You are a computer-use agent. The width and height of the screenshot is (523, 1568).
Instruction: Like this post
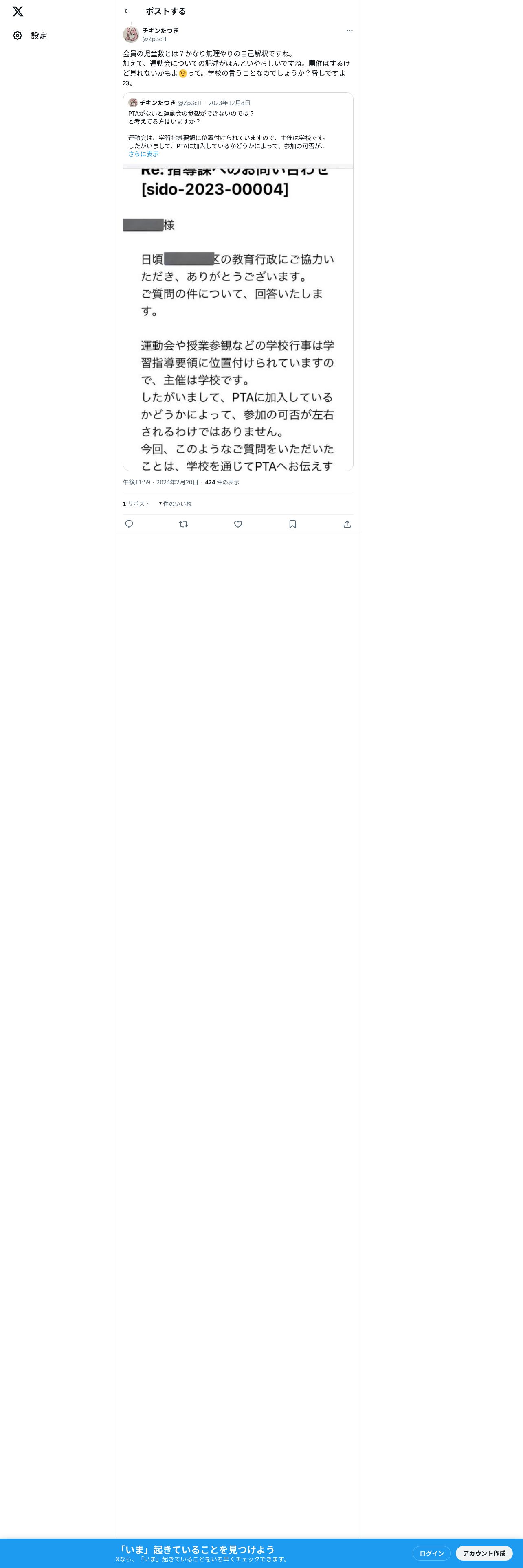click(238, 524)
